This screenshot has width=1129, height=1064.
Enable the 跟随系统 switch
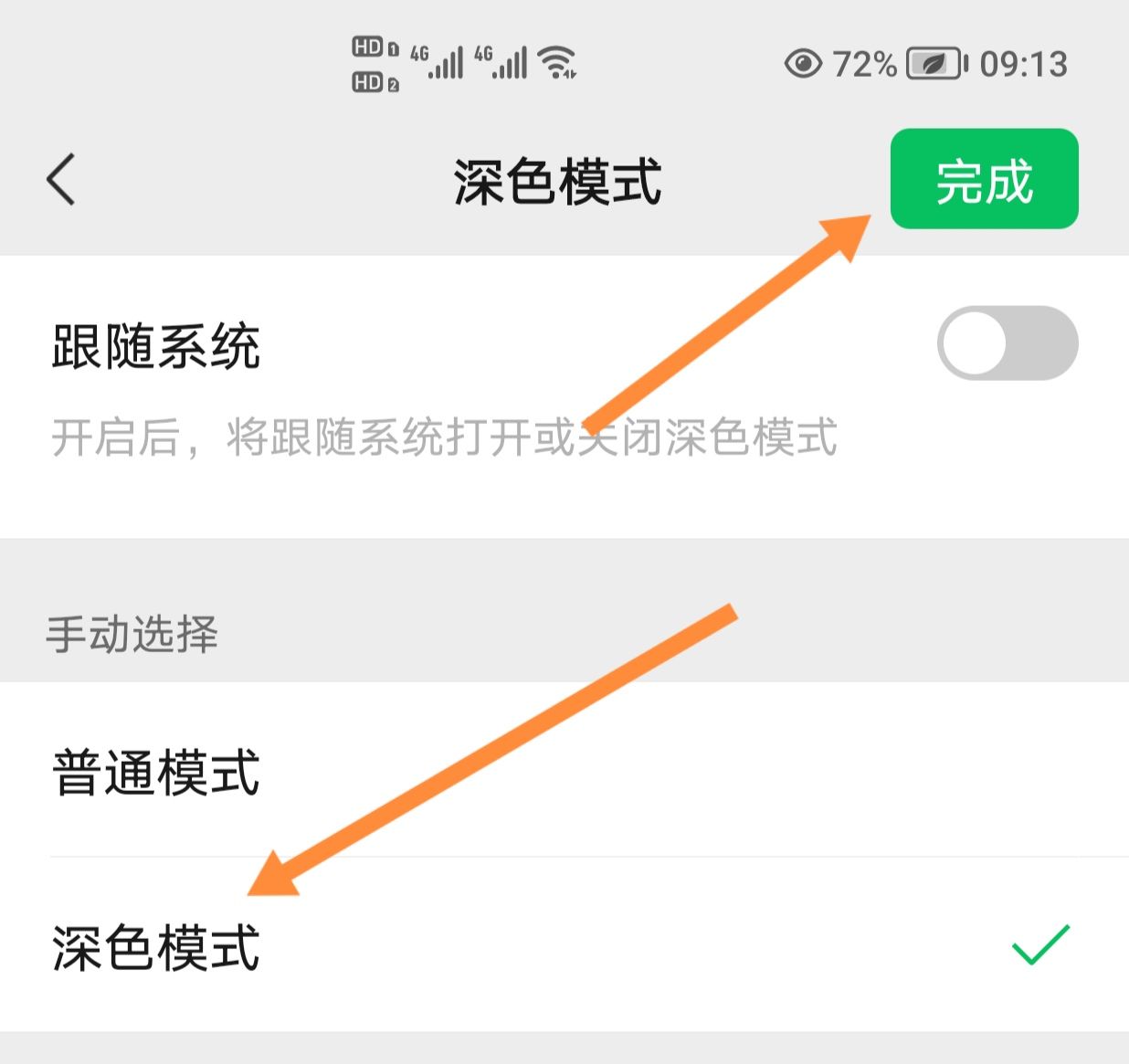pyautogui.click(x=1007, y=343)
